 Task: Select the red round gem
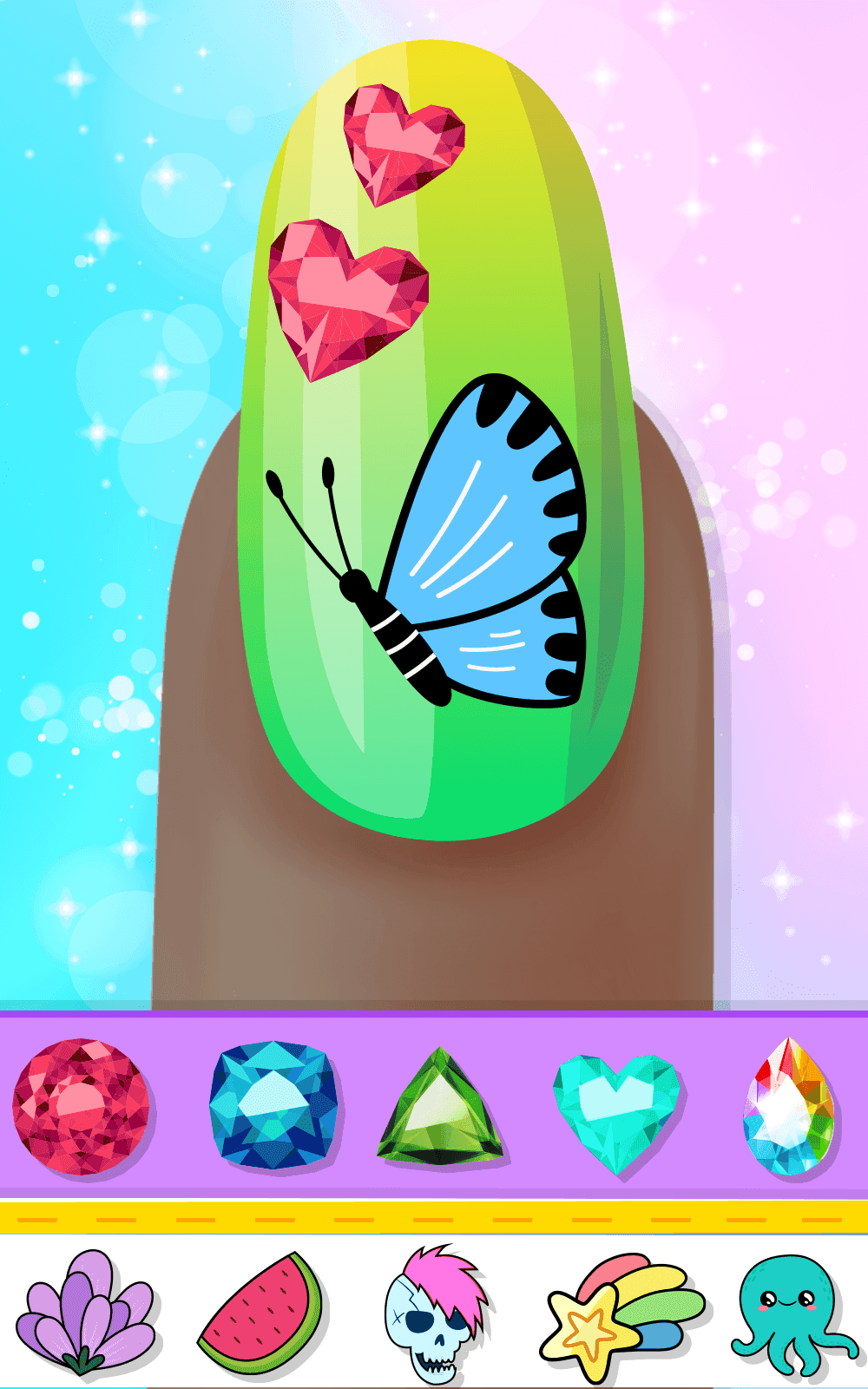point(81,1107)
